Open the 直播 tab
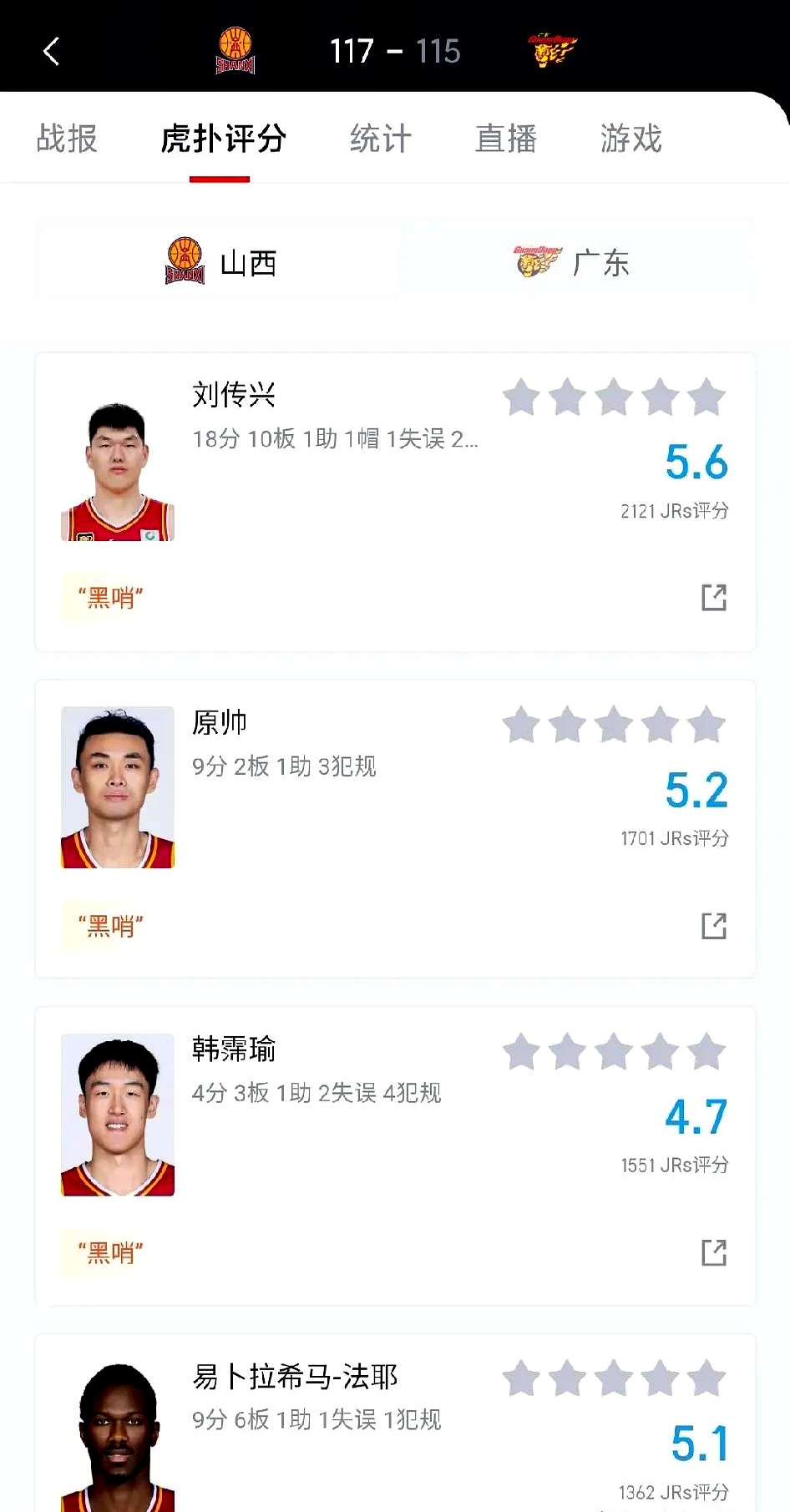790x1512 pixels. coord(506,139)
